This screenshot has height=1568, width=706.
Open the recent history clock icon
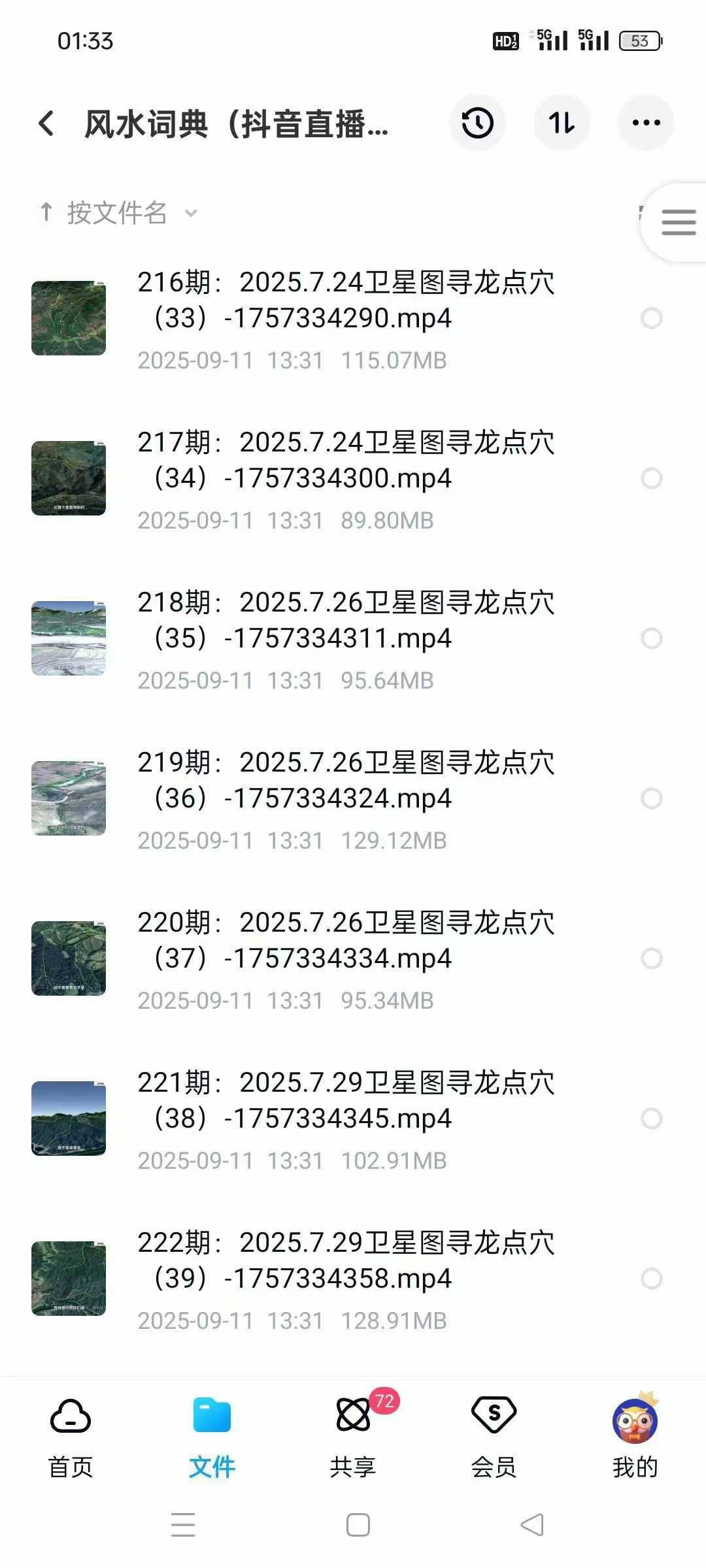(477, 123)
